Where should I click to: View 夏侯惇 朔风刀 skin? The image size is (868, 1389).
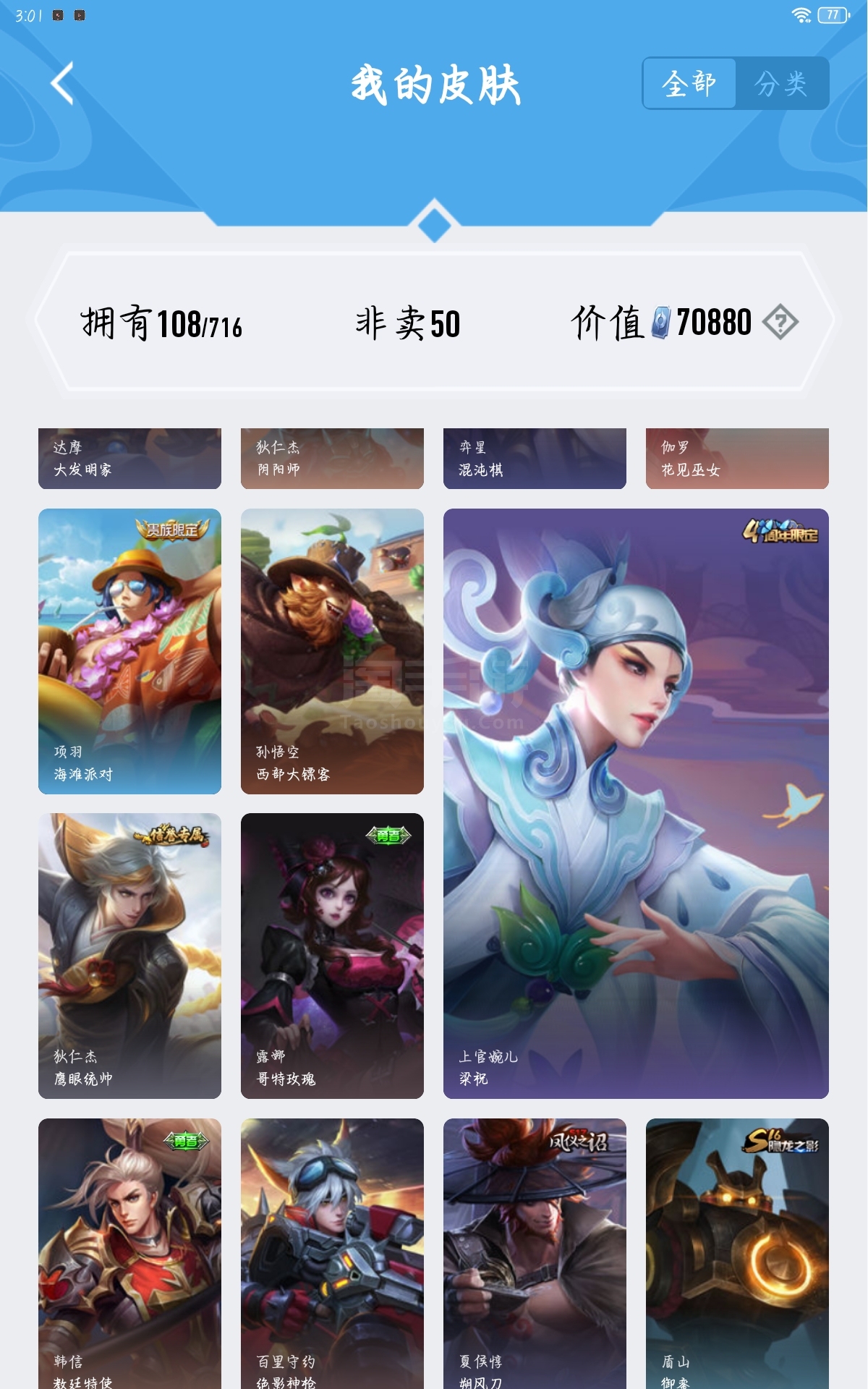[x=535, y=1253]
